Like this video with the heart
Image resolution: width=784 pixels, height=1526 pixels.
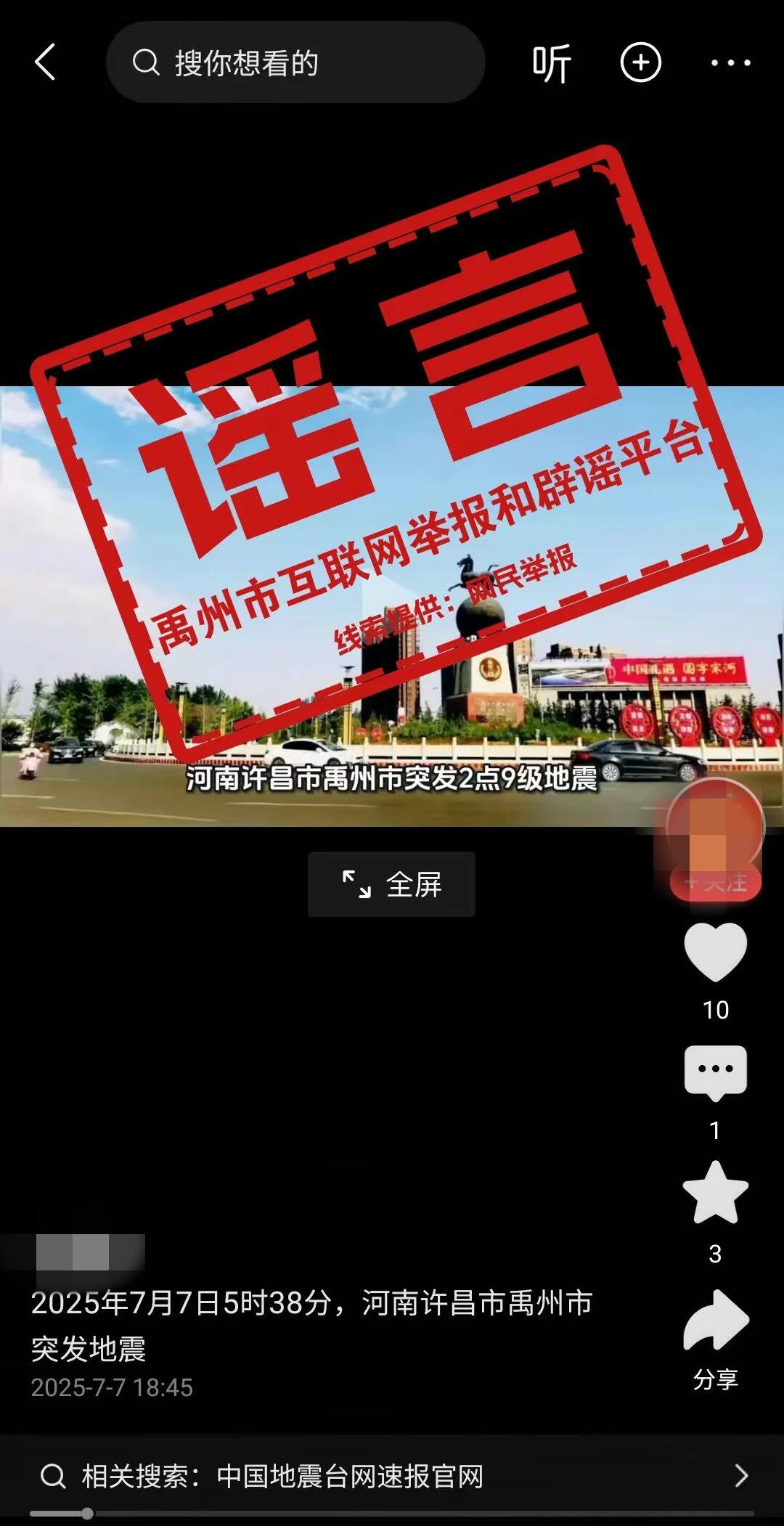[715, 952]
